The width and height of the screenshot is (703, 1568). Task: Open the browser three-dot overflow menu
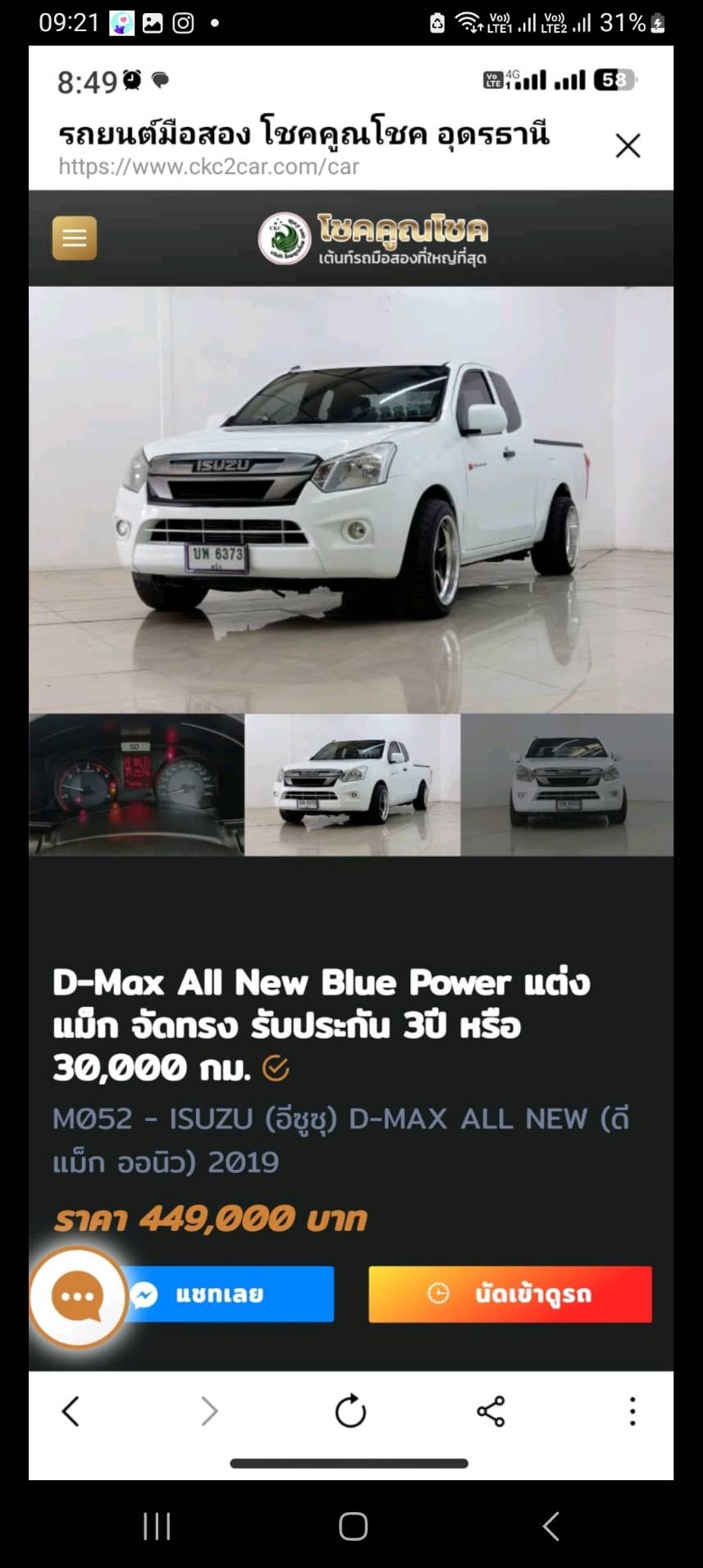coord(632,1411)
